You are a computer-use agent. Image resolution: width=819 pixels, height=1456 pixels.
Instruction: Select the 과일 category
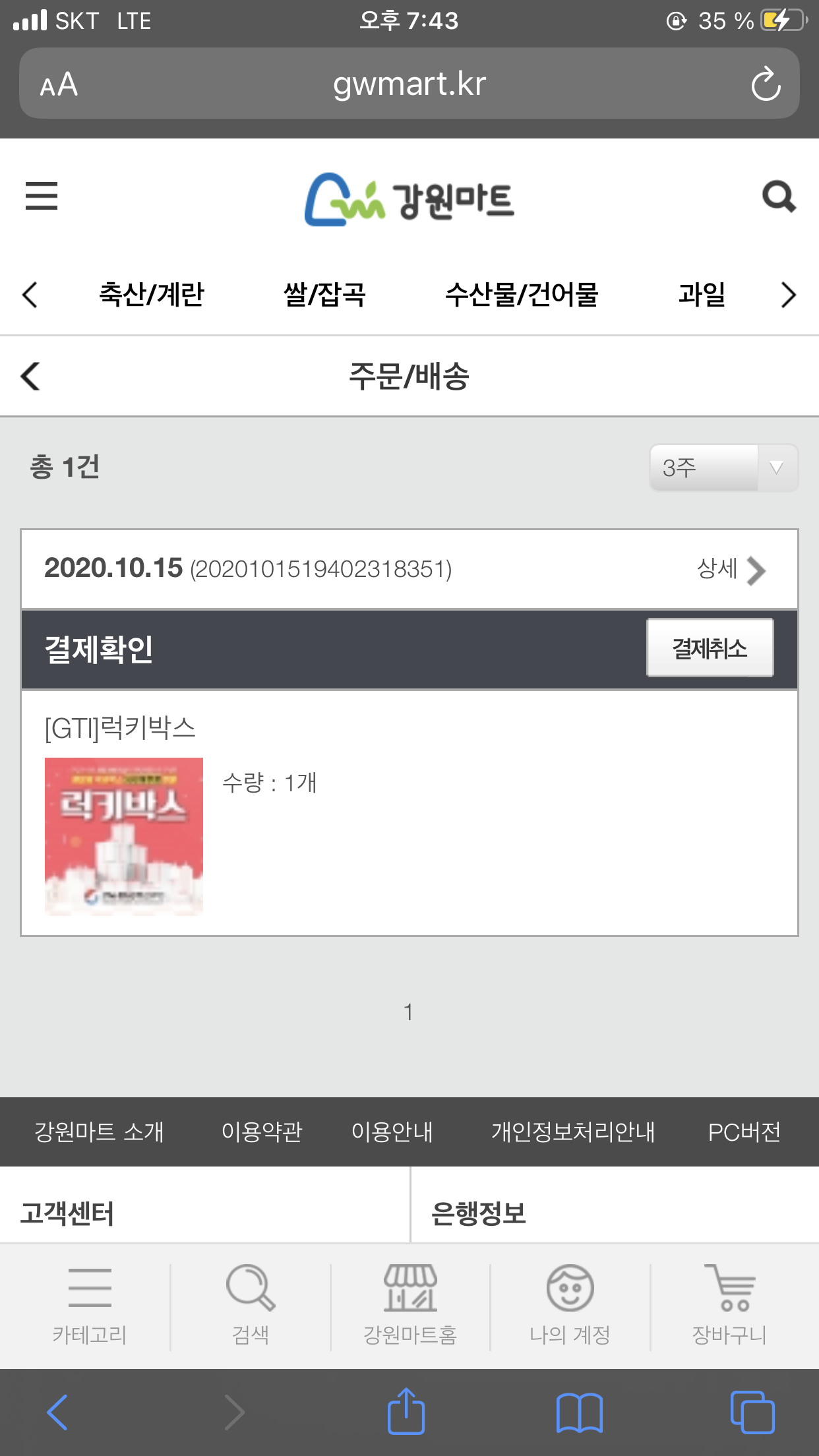(x=702, y=294)
